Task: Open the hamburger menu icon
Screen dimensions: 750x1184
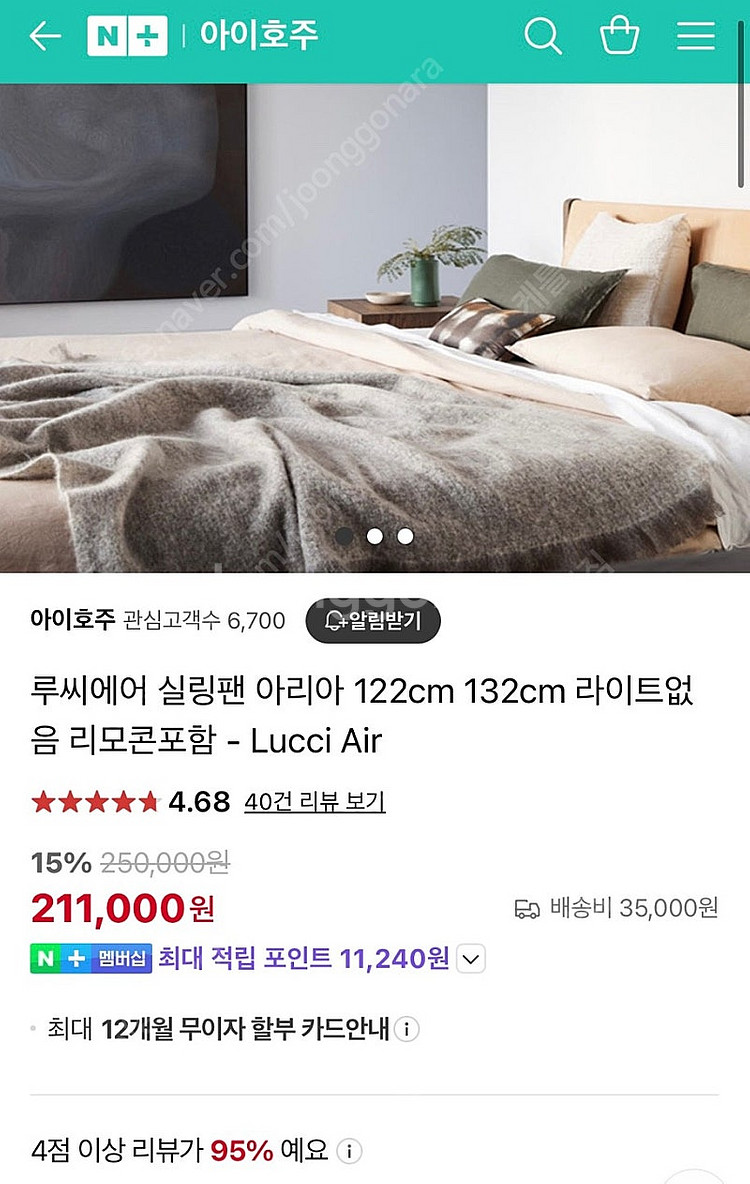Action: [x=695, y=34]
